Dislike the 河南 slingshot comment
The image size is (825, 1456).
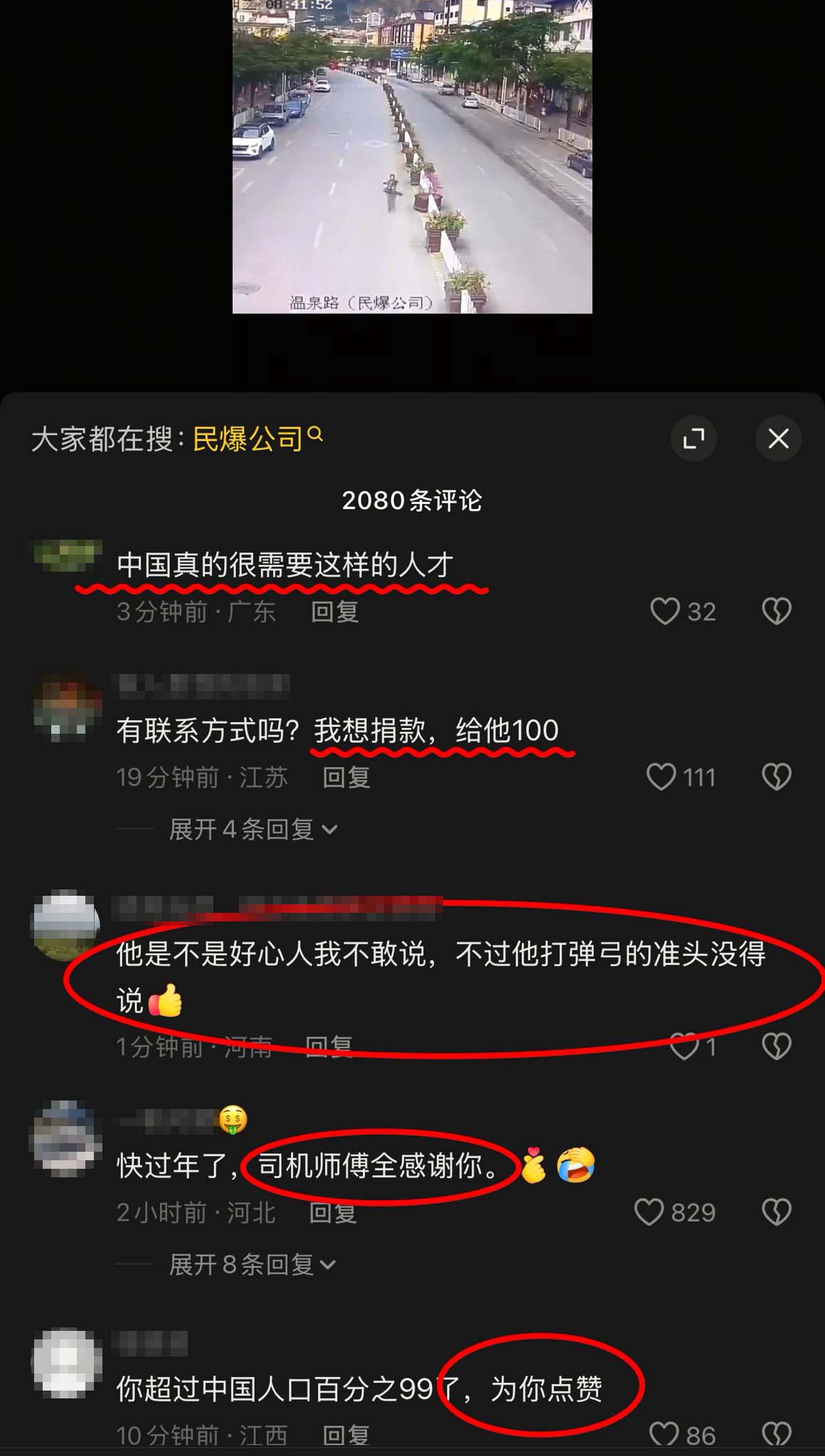pos(776,1046)
